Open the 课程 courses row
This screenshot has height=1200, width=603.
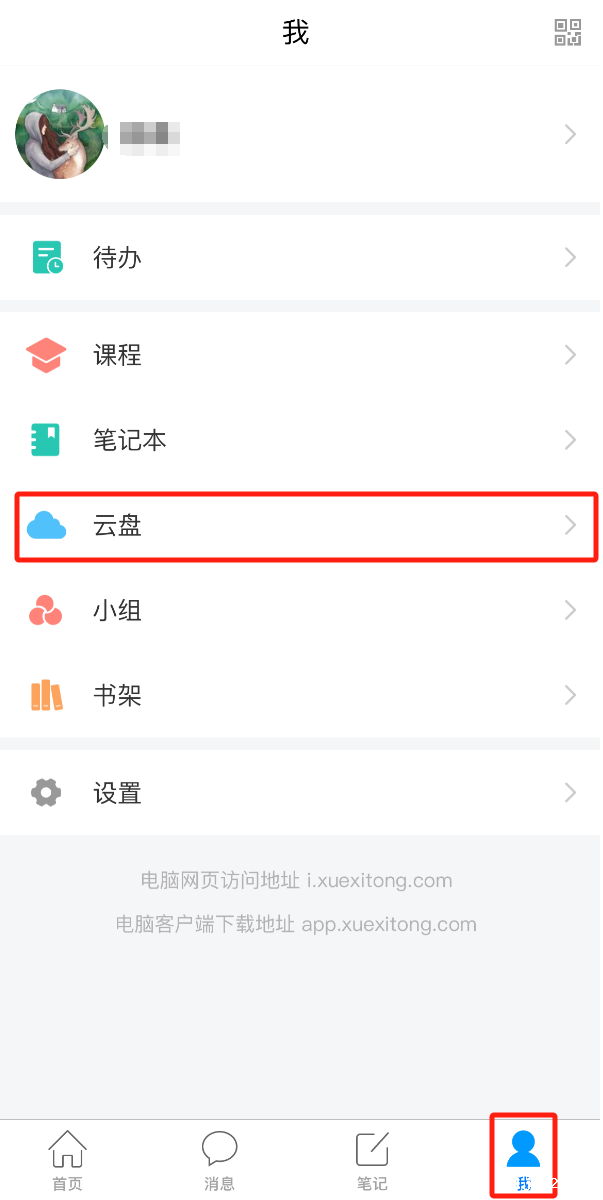click(x=301, y=355)
